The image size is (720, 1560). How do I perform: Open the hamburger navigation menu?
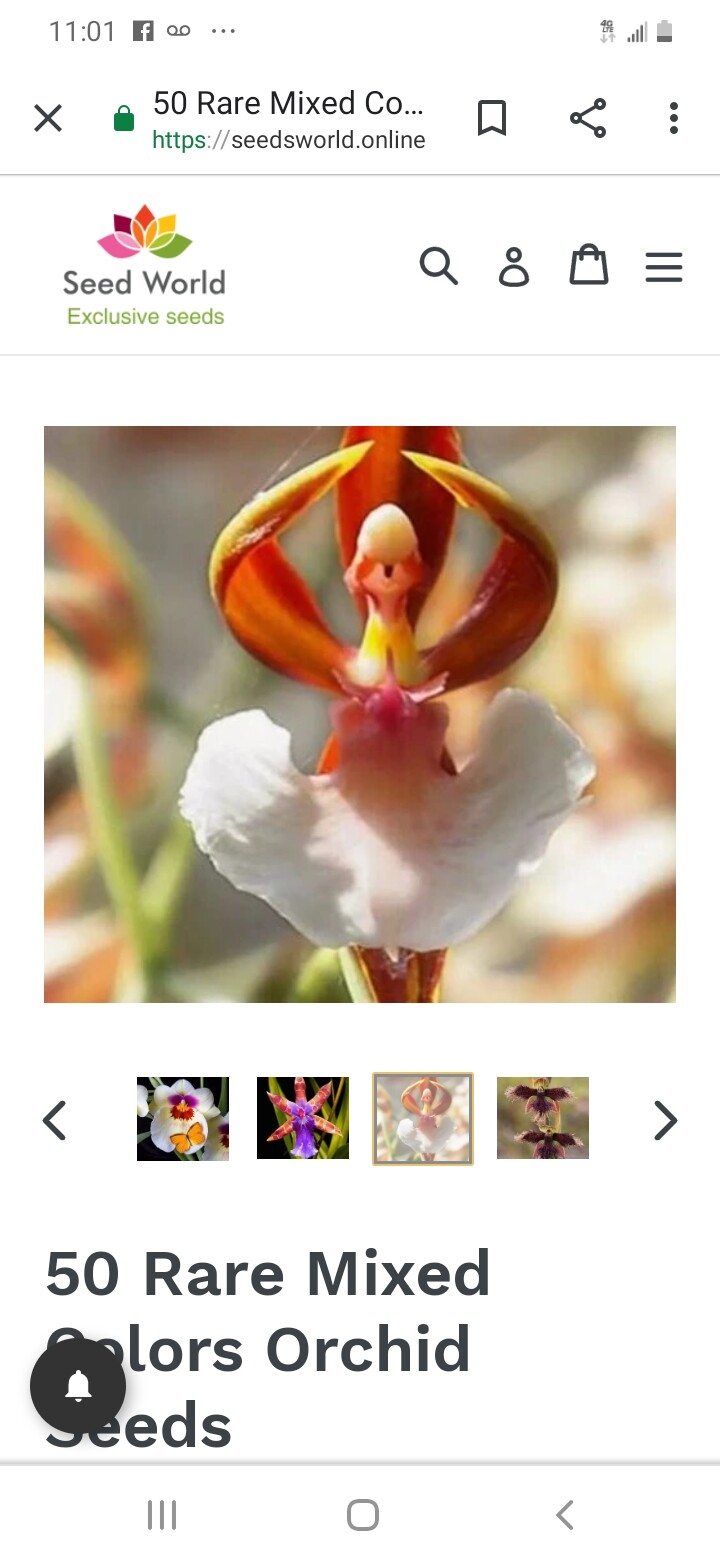click(663, 267)
